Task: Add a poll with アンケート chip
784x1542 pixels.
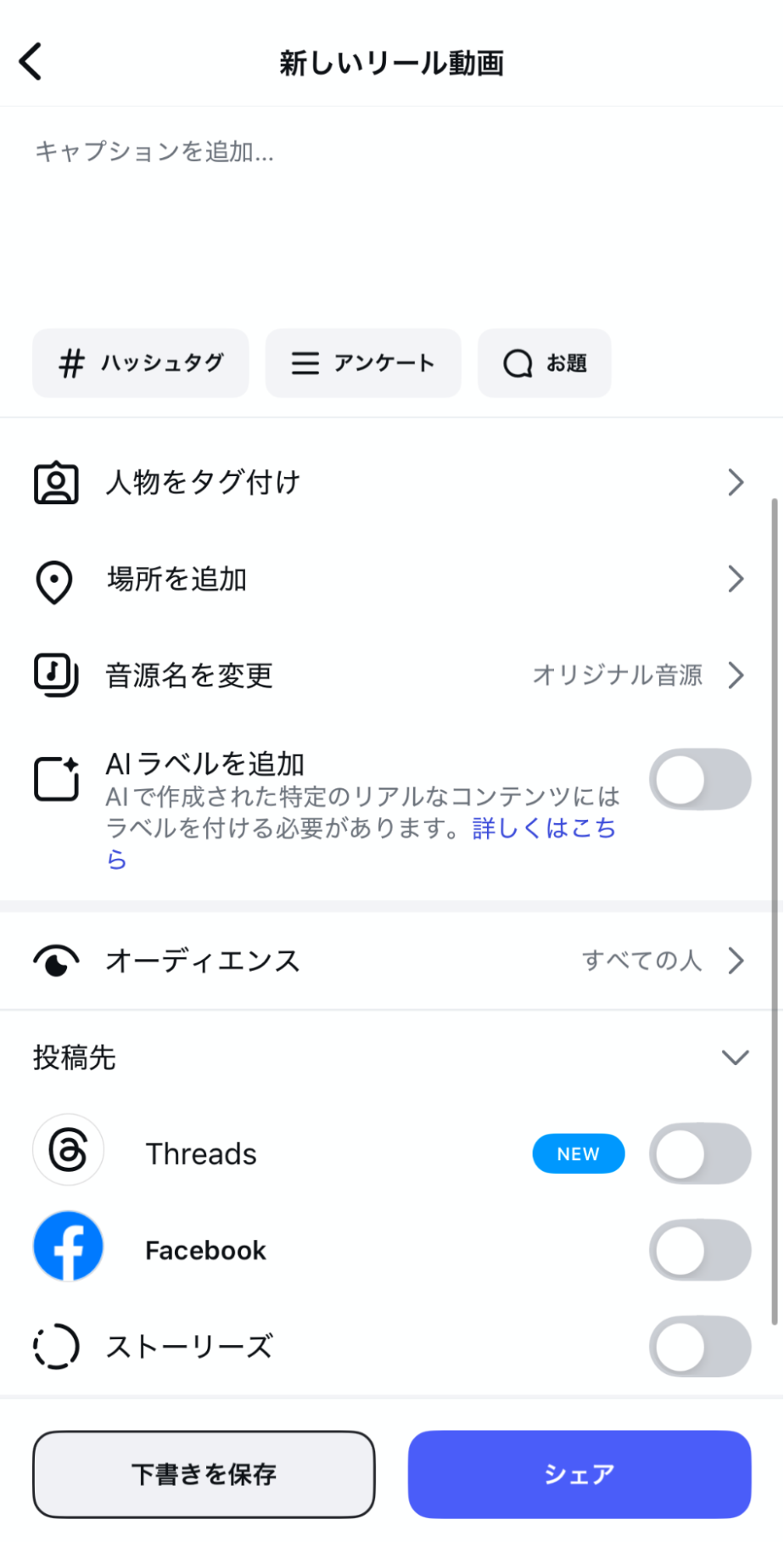Action: pyautogui.click(x=363, y=363)
